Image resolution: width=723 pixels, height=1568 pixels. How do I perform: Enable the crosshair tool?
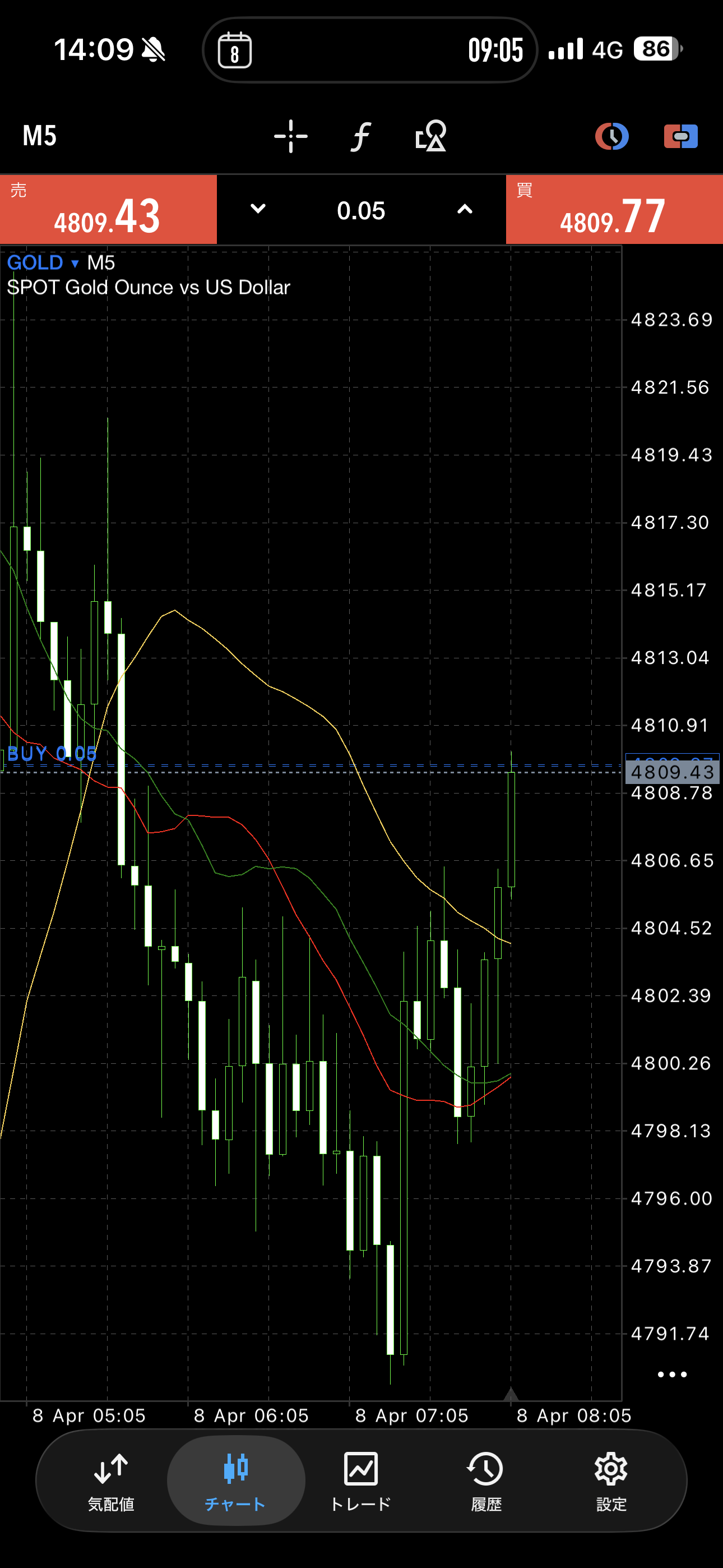(290, 136)
